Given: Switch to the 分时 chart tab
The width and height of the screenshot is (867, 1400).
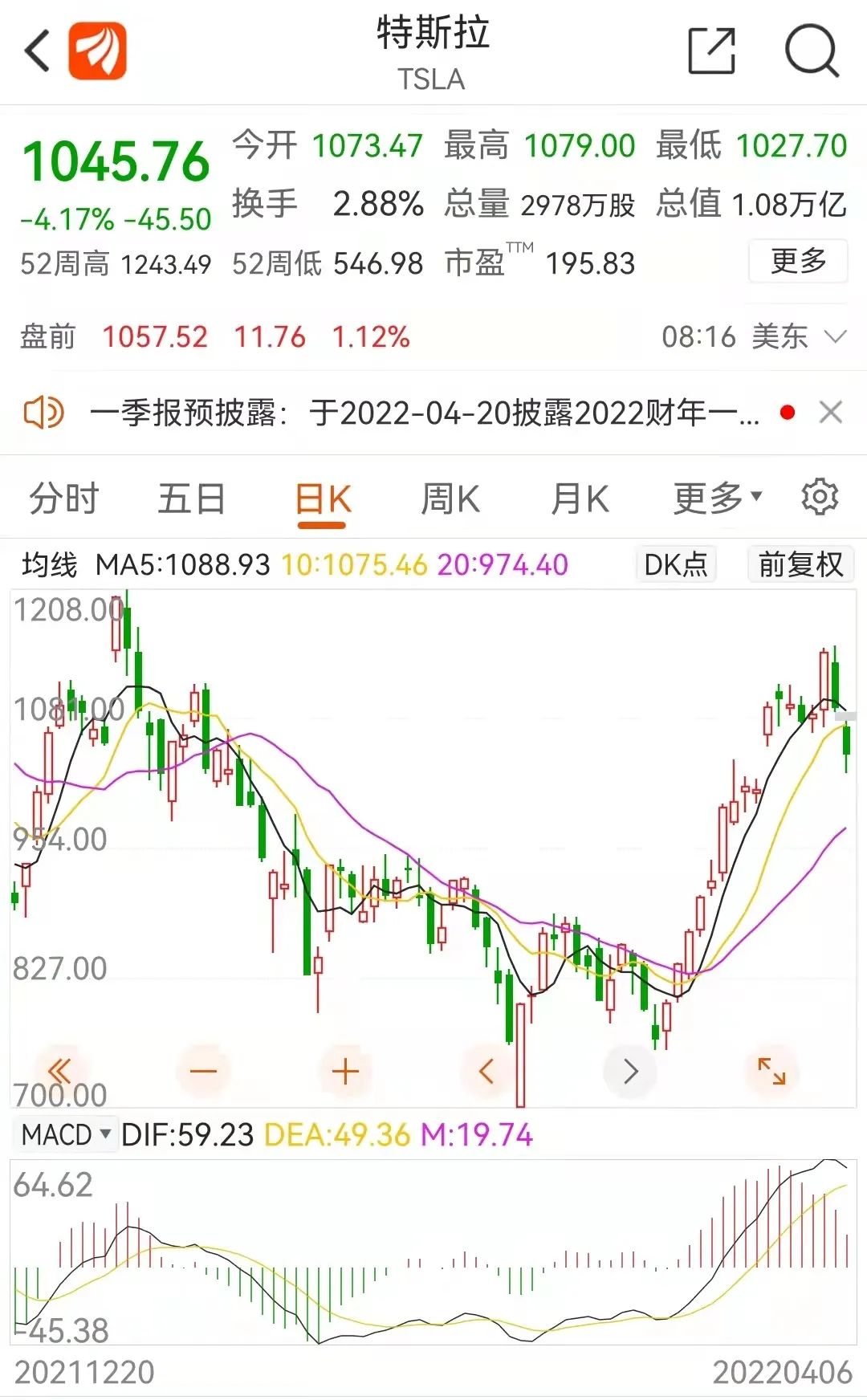Looking at the screenshot, I should click(63, 499).
